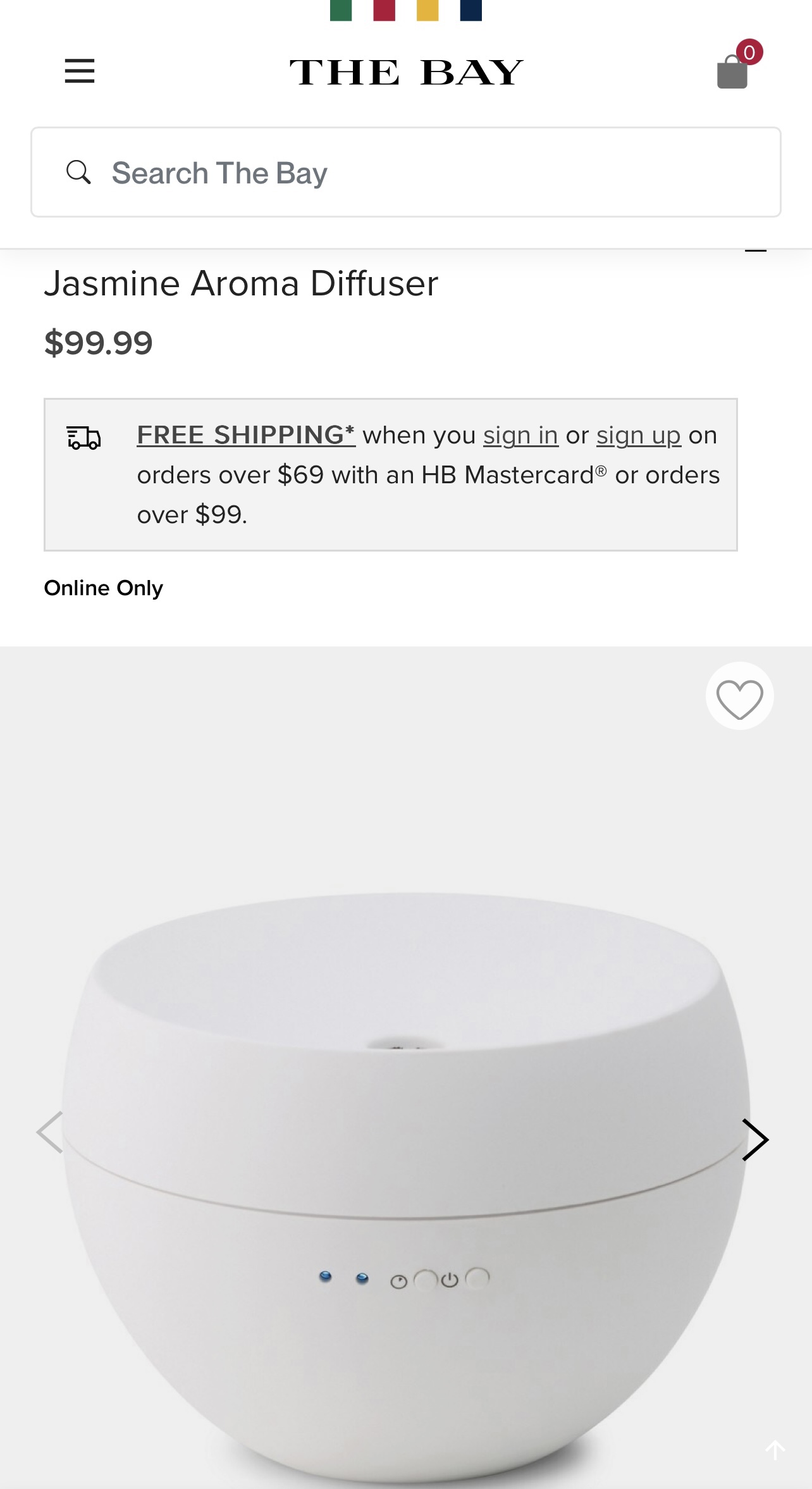Show the next product image
This screenshot has width=812, height=1489.
click(x=754, y=1140)
